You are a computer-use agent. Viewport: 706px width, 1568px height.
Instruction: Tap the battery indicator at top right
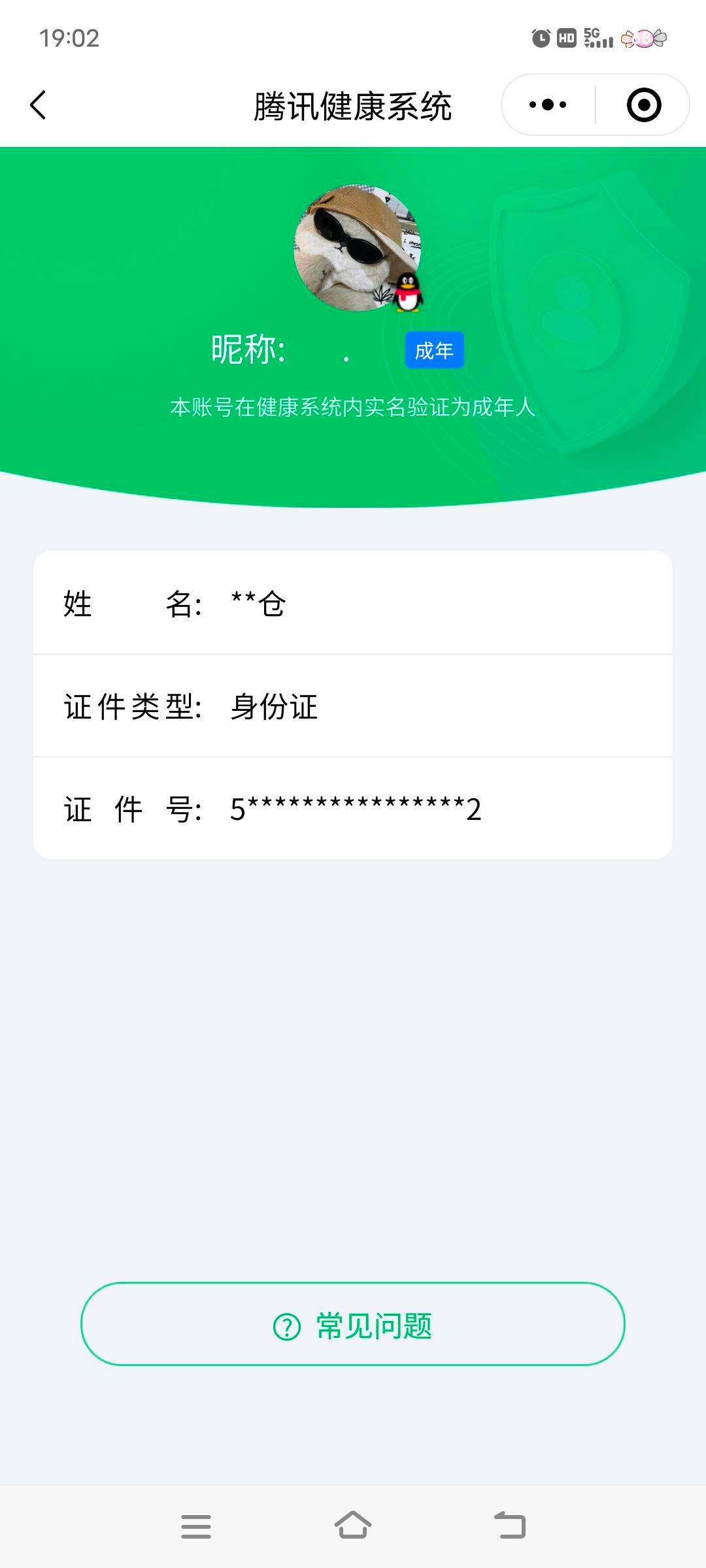(x=643, y=38)
